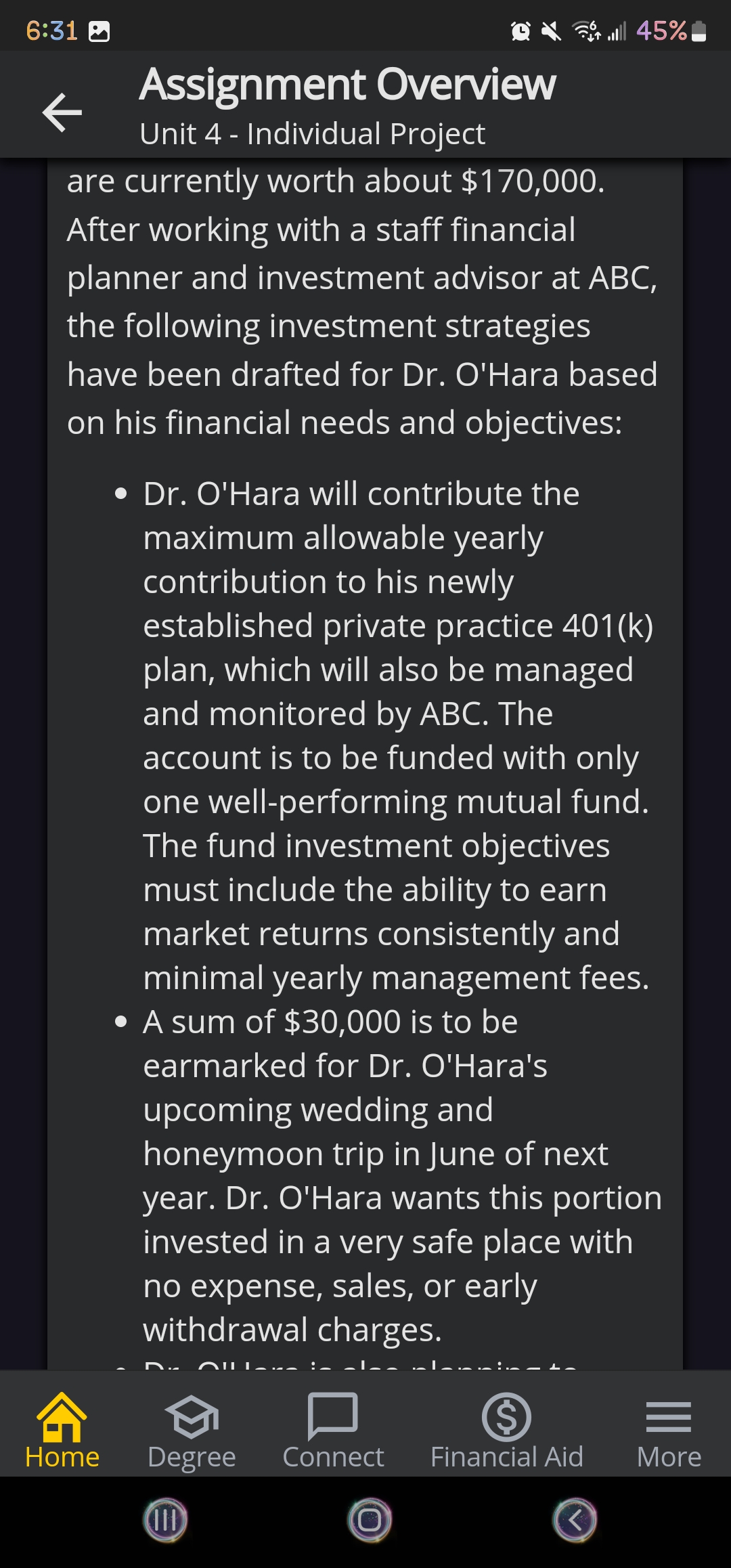Tap the system home button

pyautogui.click(x=370, y=1521)
